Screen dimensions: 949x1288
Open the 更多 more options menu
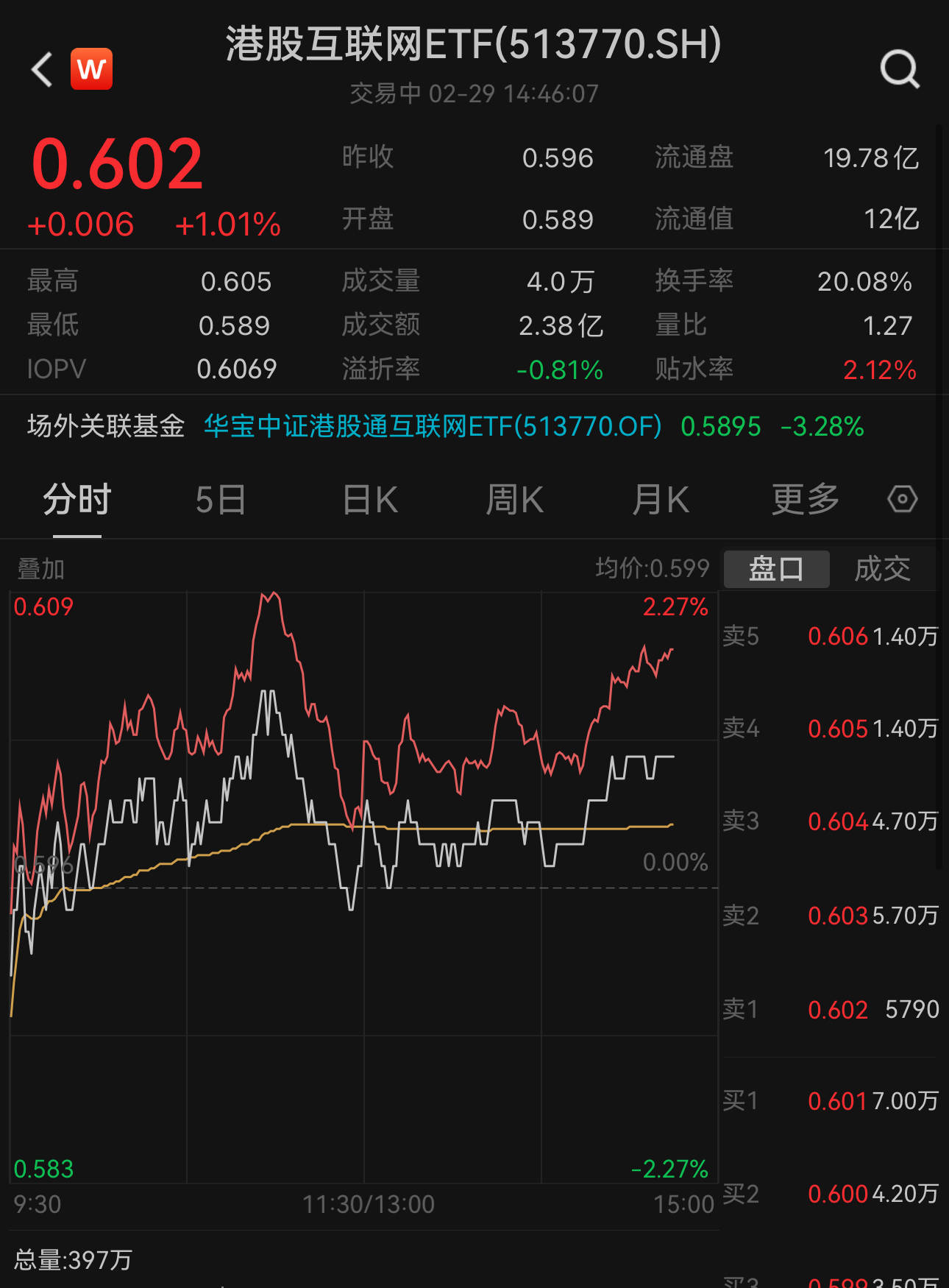tap(804, 499)
